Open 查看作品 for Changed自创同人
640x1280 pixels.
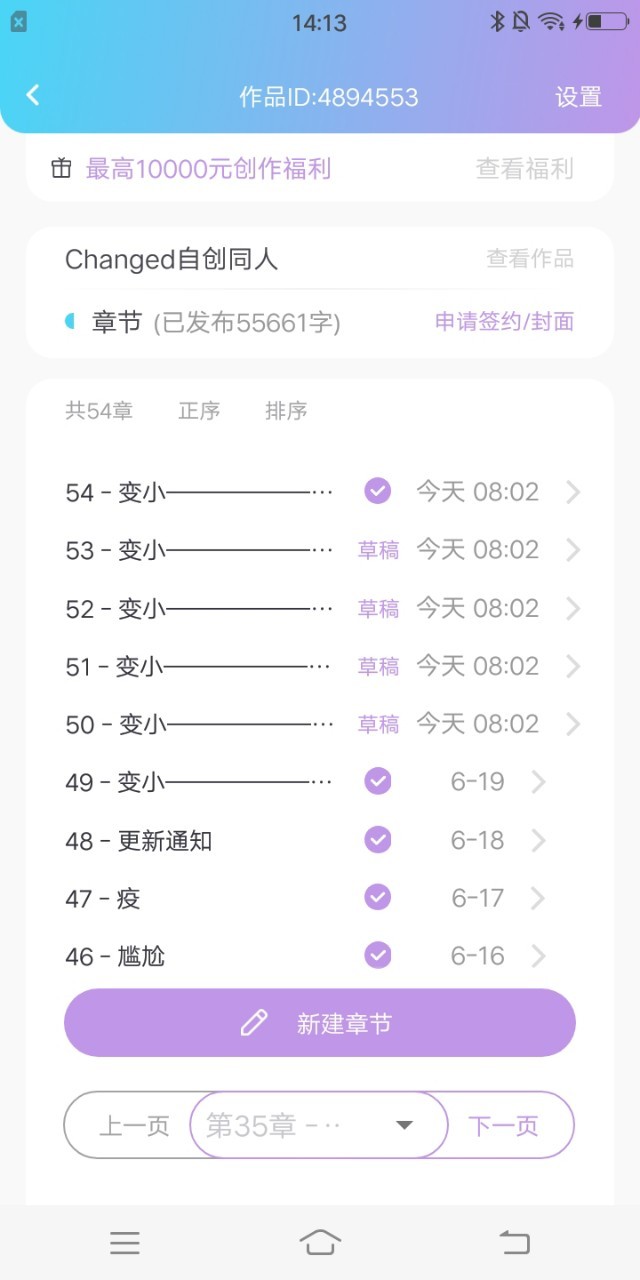pyautogui.click(x=530, y=259)
